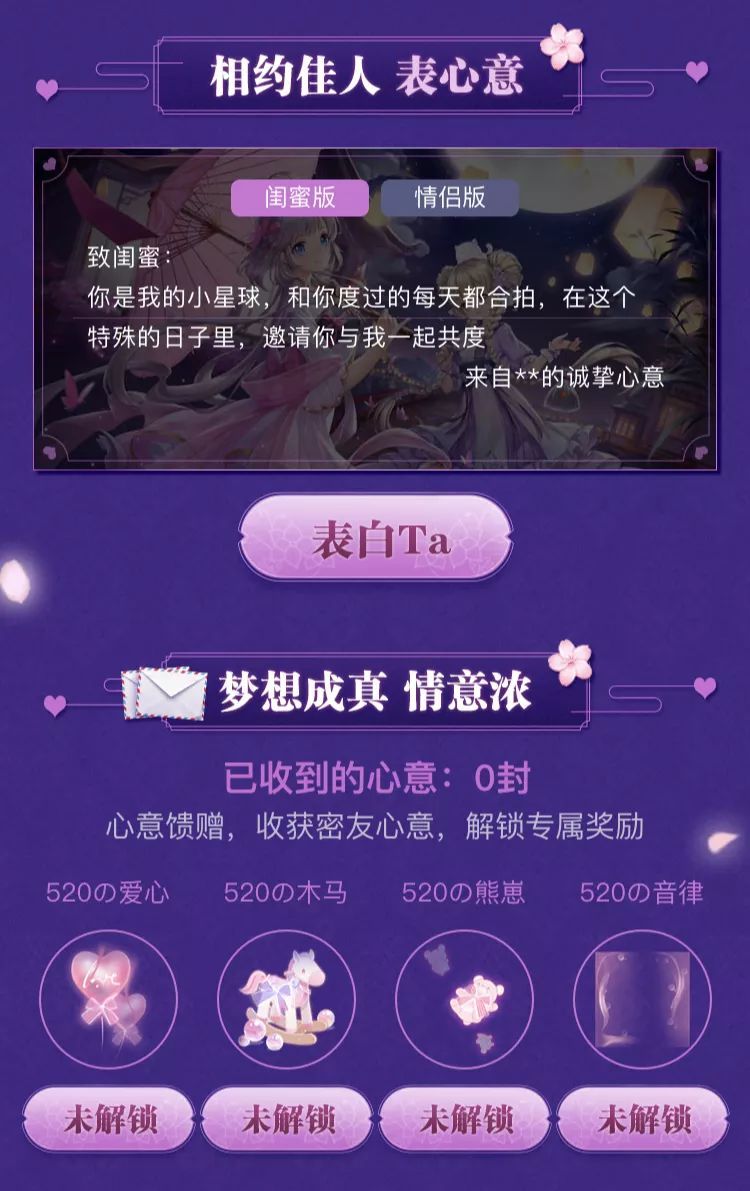Tap 未解锁 under 520の音律
Image resolution: width=750 pixels, height=1191 pixels.
tap(643, 1119)
